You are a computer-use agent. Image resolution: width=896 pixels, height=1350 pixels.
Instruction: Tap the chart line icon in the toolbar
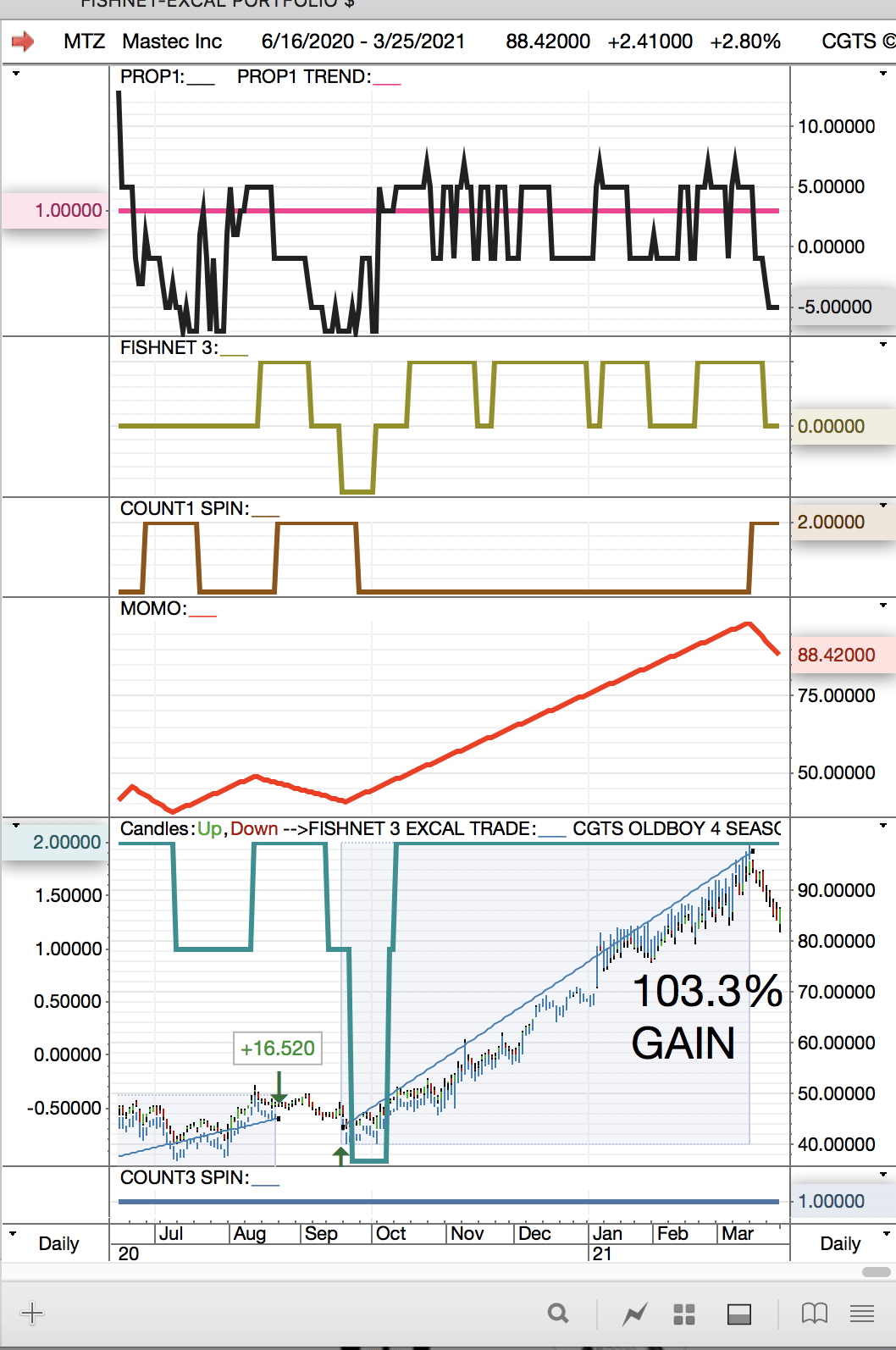[634, 1314]
